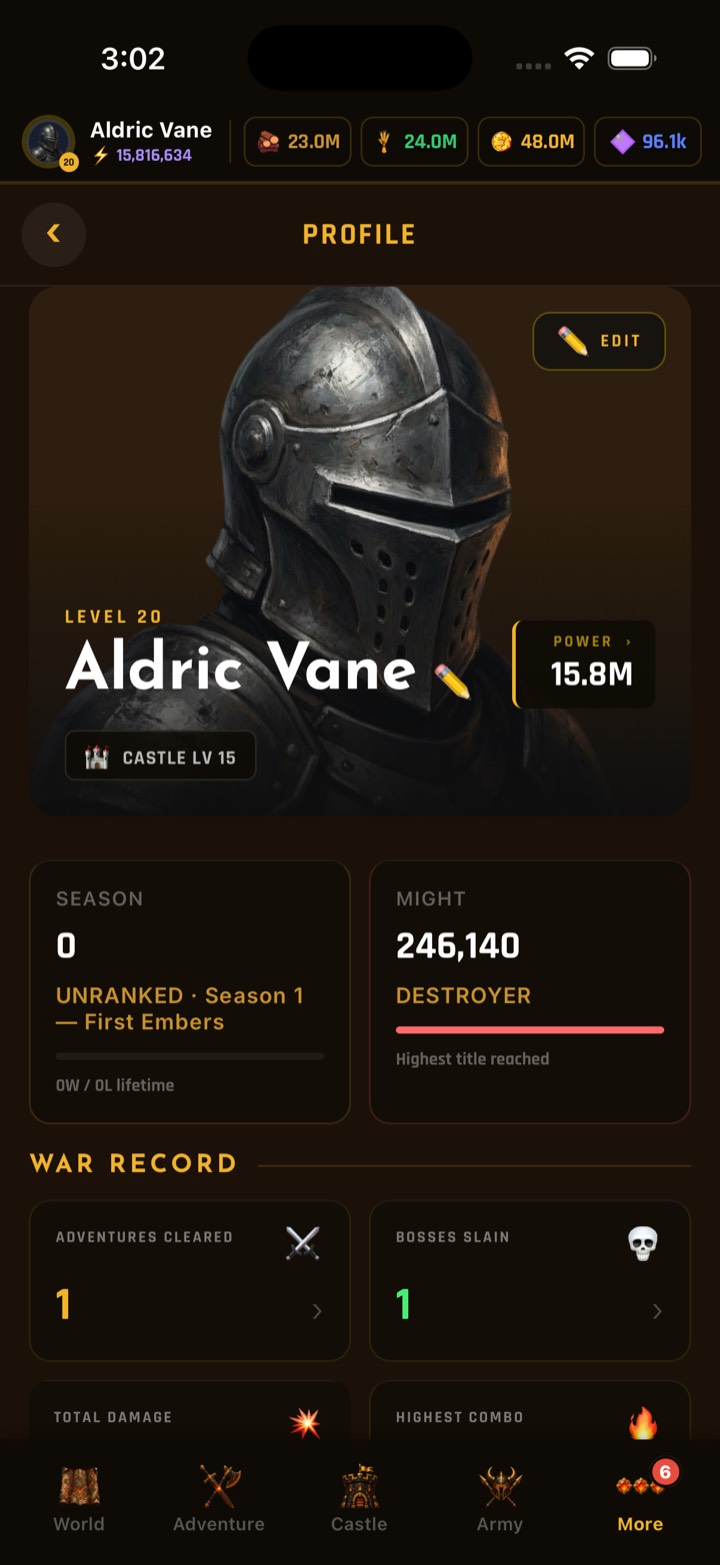Image resolution: width=720 pixels, height=1565 pixels.
Task: Open the Castle LV 15 chip
Action: click(161, 757)
